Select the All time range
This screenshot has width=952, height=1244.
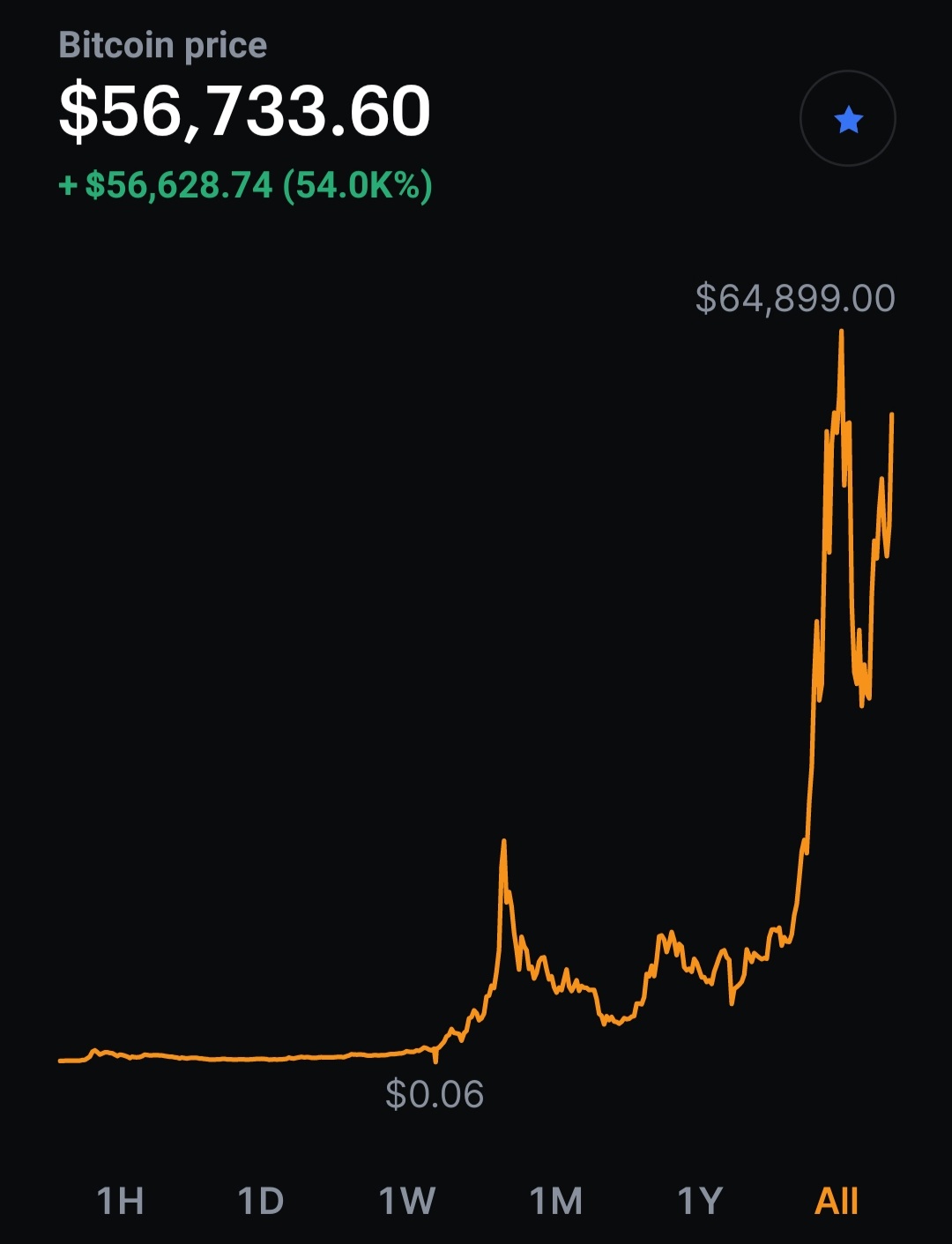pos(836,1201)
